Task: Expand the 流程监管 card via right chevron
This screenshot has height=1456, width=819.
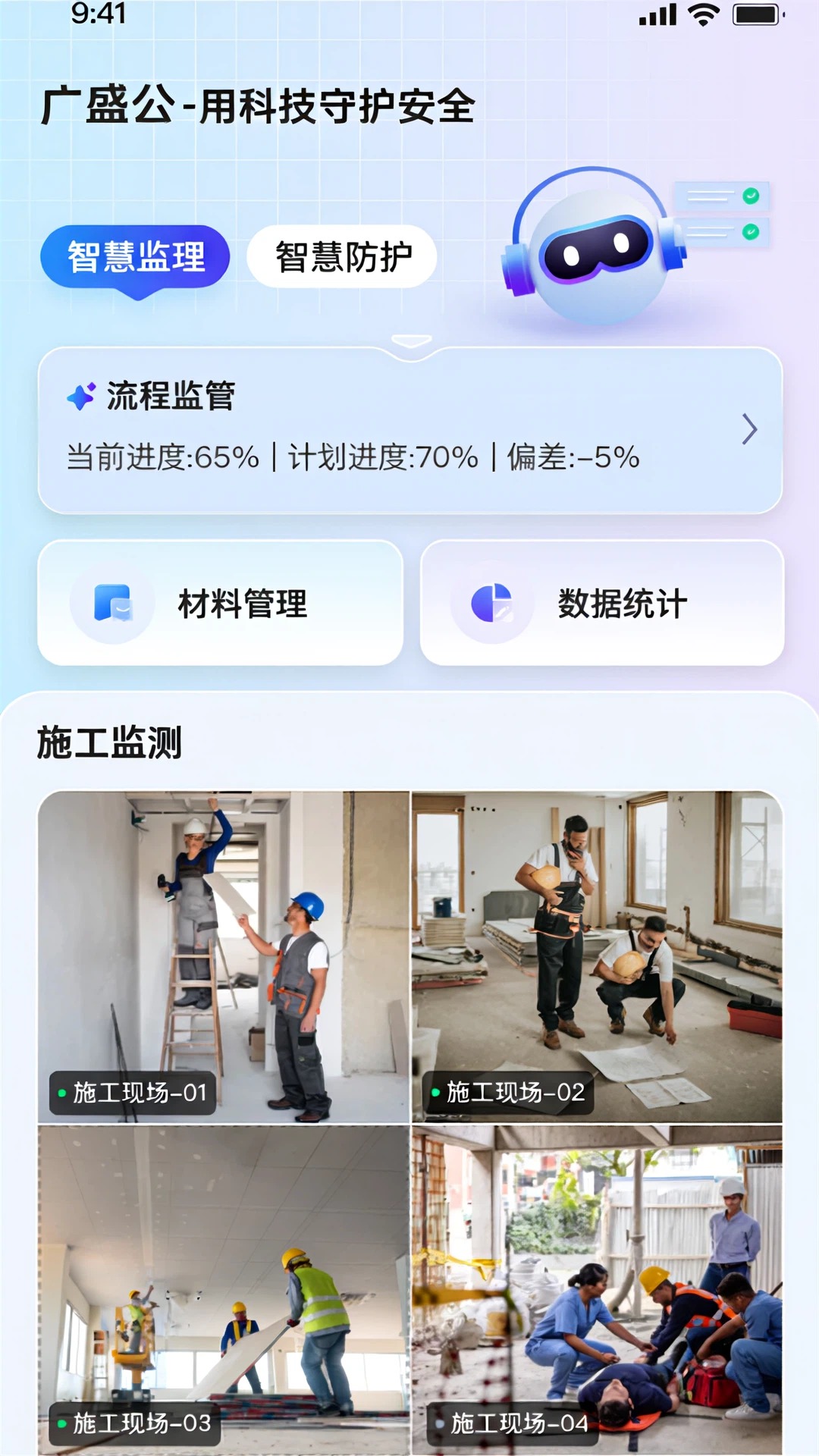Action: coord(749,428)
